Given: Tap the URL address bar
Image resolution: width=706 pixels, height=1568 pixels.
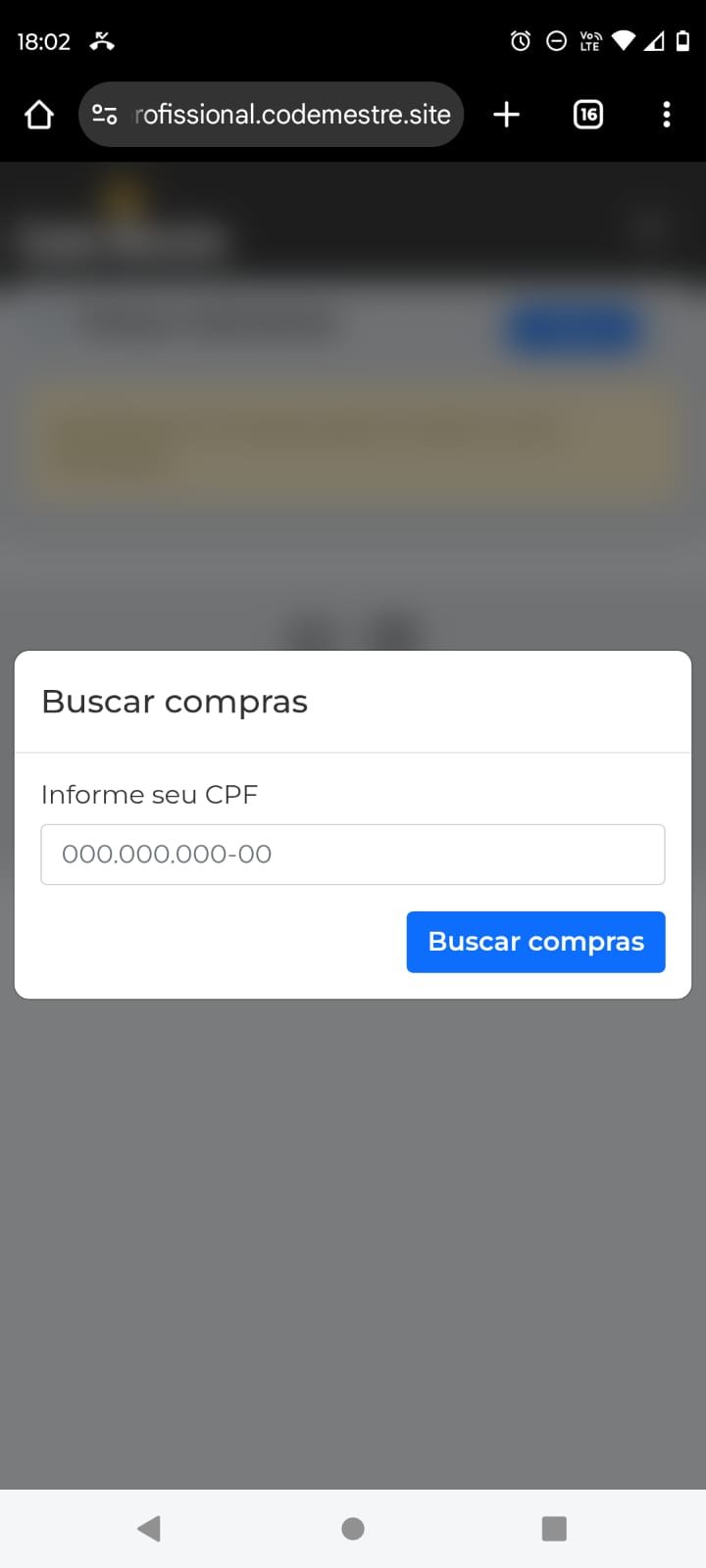Looking at the screenshot, I should click(292, 115).
